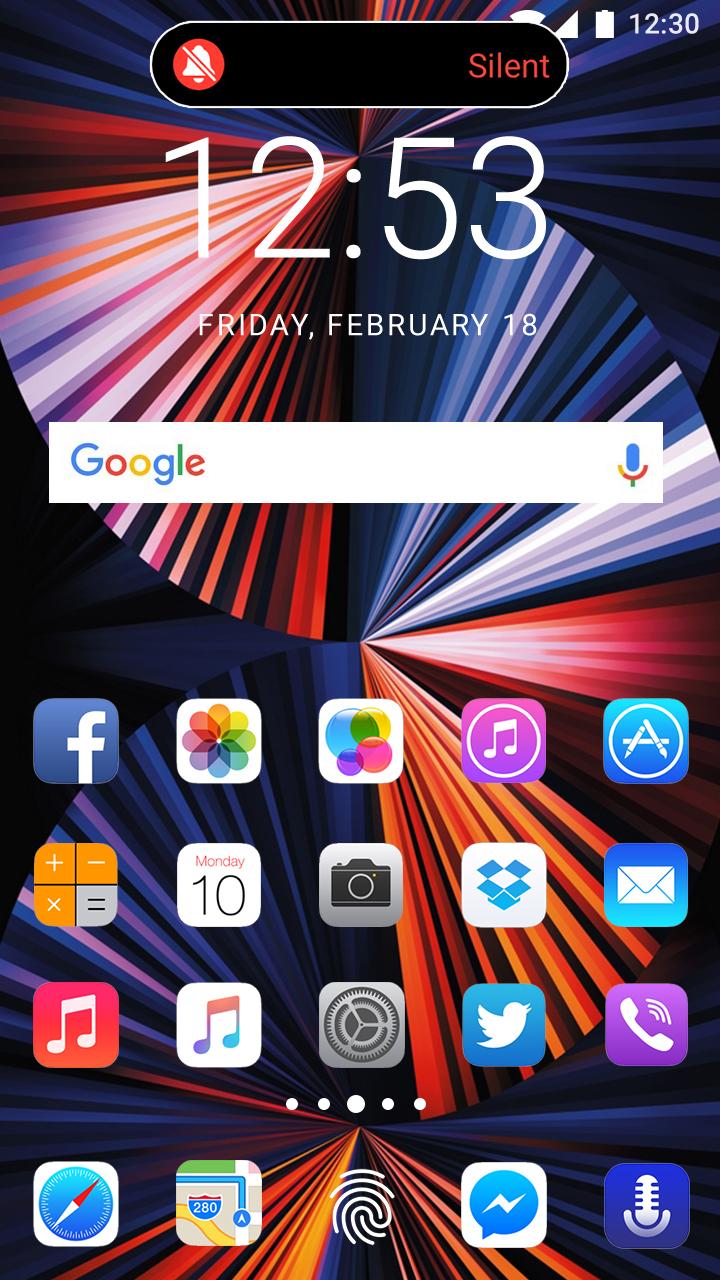
Task: Tap the fingerprint icon in dock
Action: (x=361, y=1204)
